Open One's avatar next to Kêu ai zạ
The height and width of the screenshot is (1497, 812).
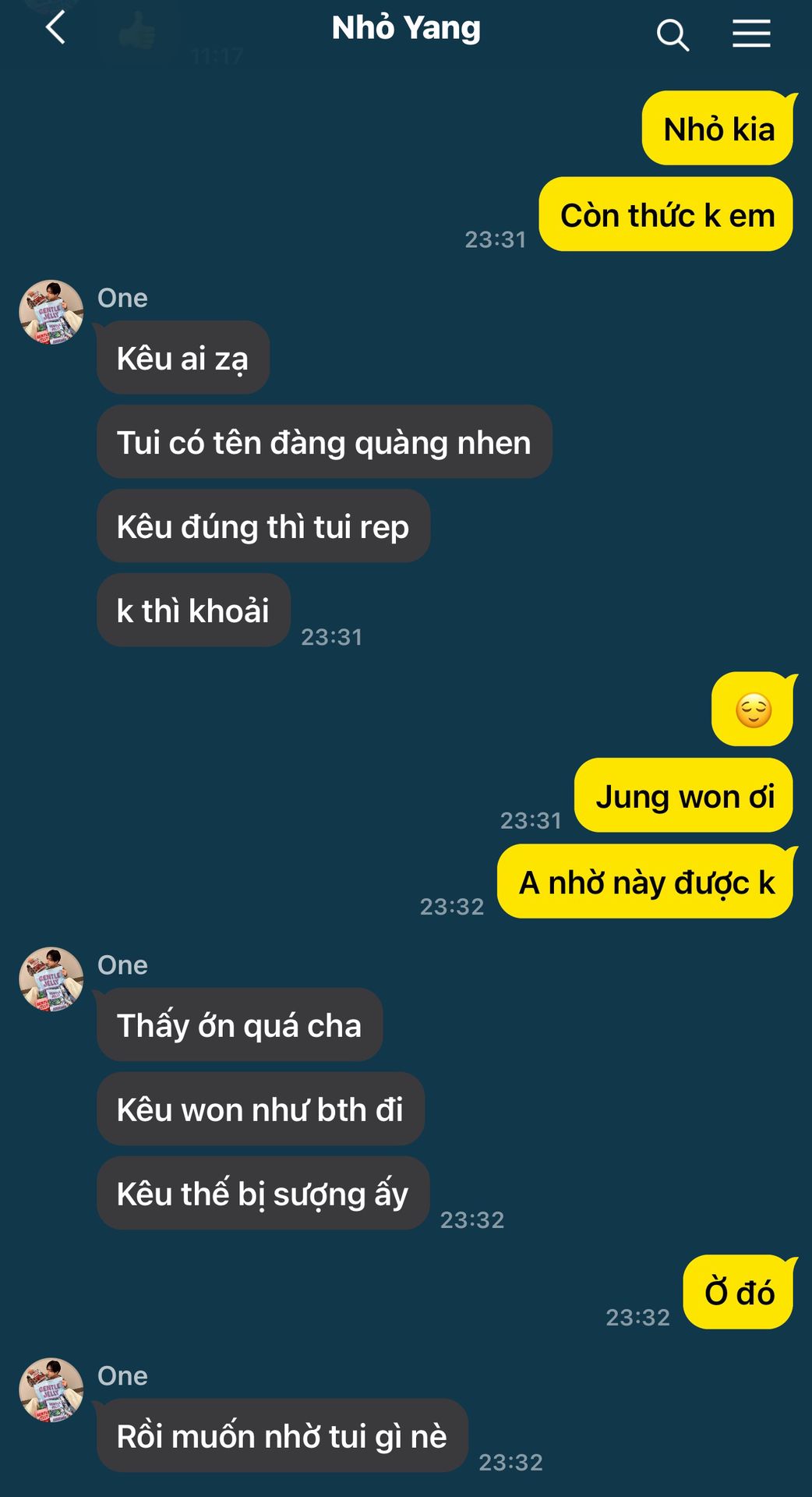click(51, 313)
